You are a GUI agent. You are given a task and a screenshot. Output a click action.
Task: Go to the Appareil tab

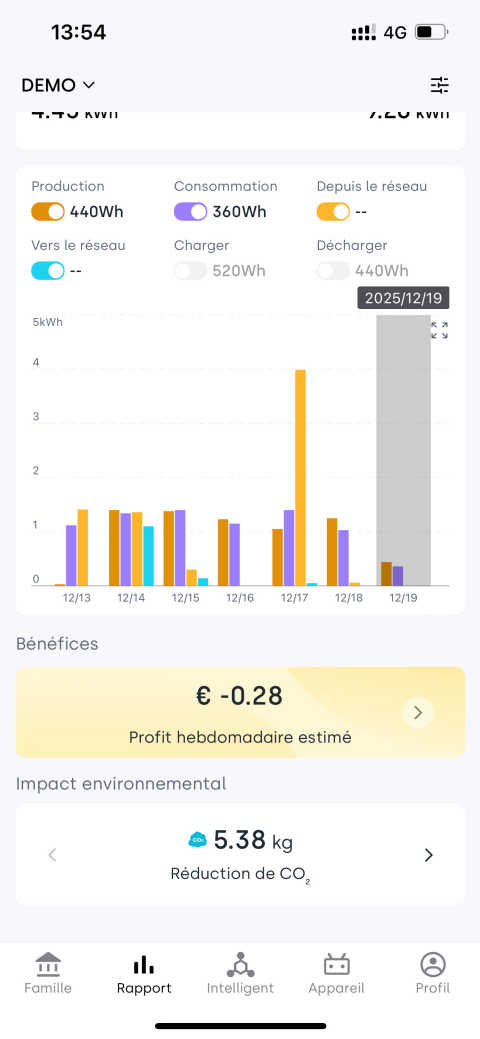click(x=337, y=973)
